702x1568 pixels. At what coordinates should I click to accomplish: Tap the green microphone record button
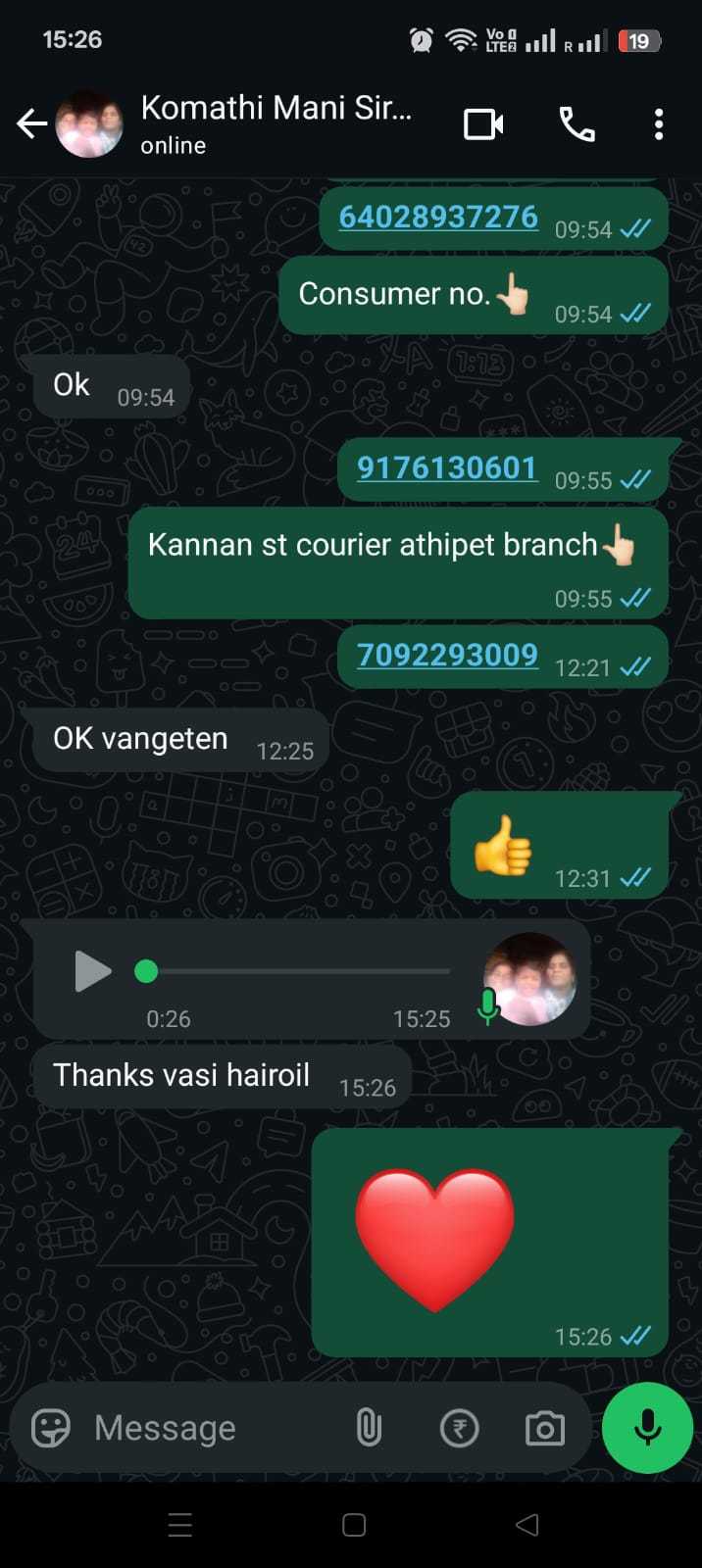click(x=647, y=1428)
